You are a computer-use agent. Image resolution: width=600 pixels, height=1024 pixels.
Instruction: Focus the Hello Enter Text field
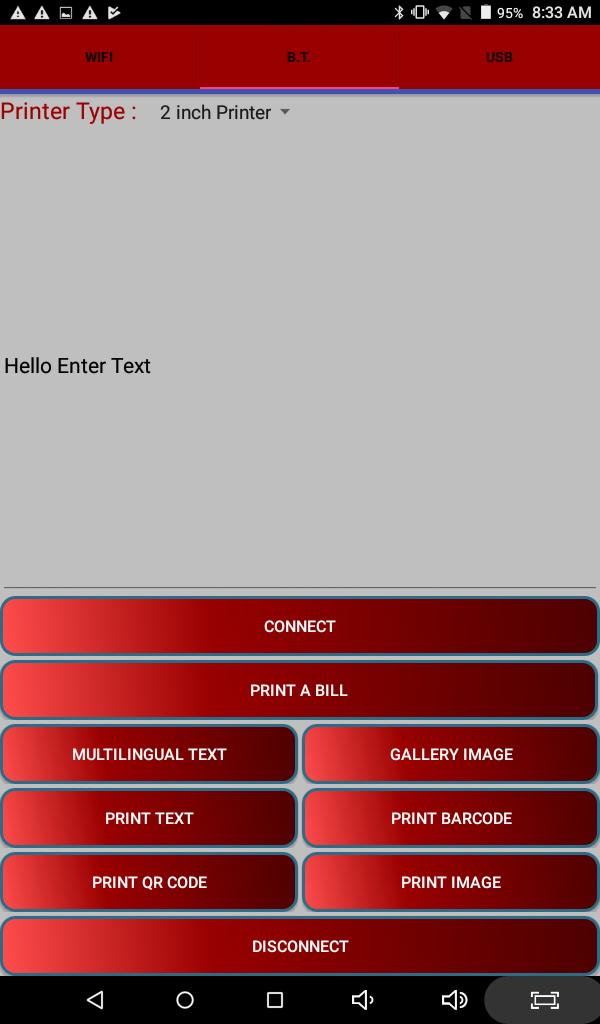click(x=298, y=366)
